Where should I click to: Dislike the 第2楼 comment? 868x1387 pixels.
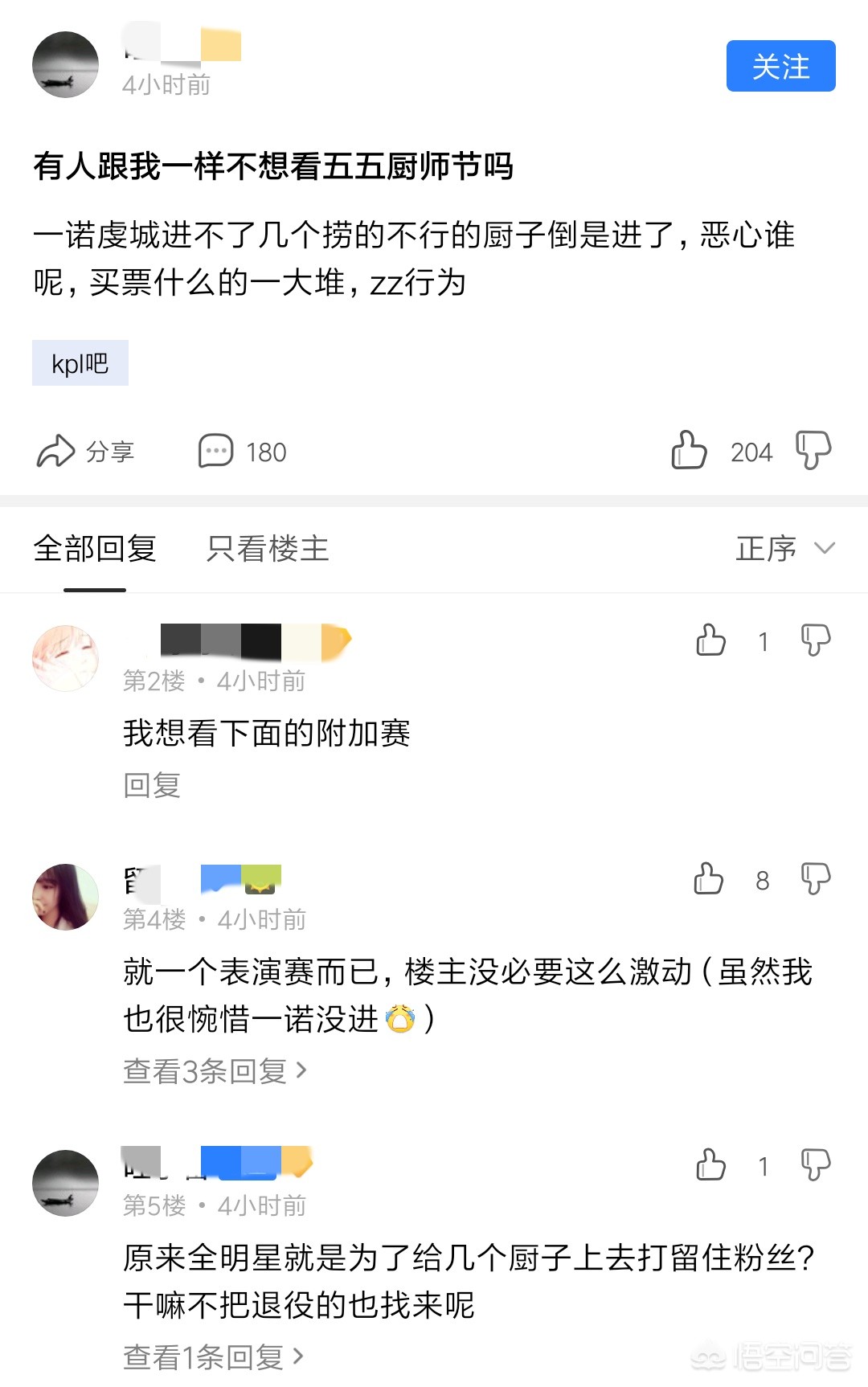tap(816, 640)
